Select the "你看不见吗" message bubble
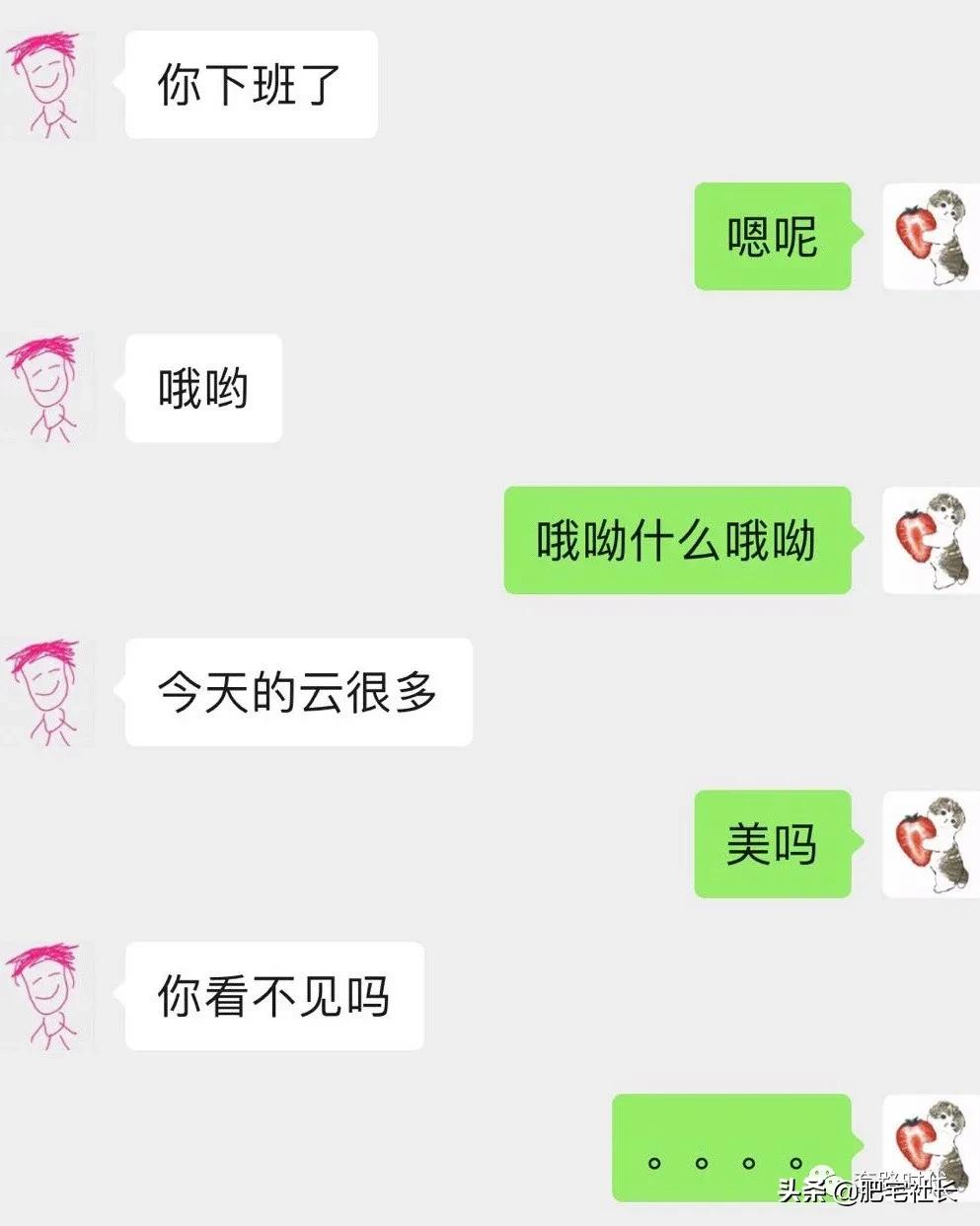The width and height of the screenshot is (980, 1226). [274, 994]
